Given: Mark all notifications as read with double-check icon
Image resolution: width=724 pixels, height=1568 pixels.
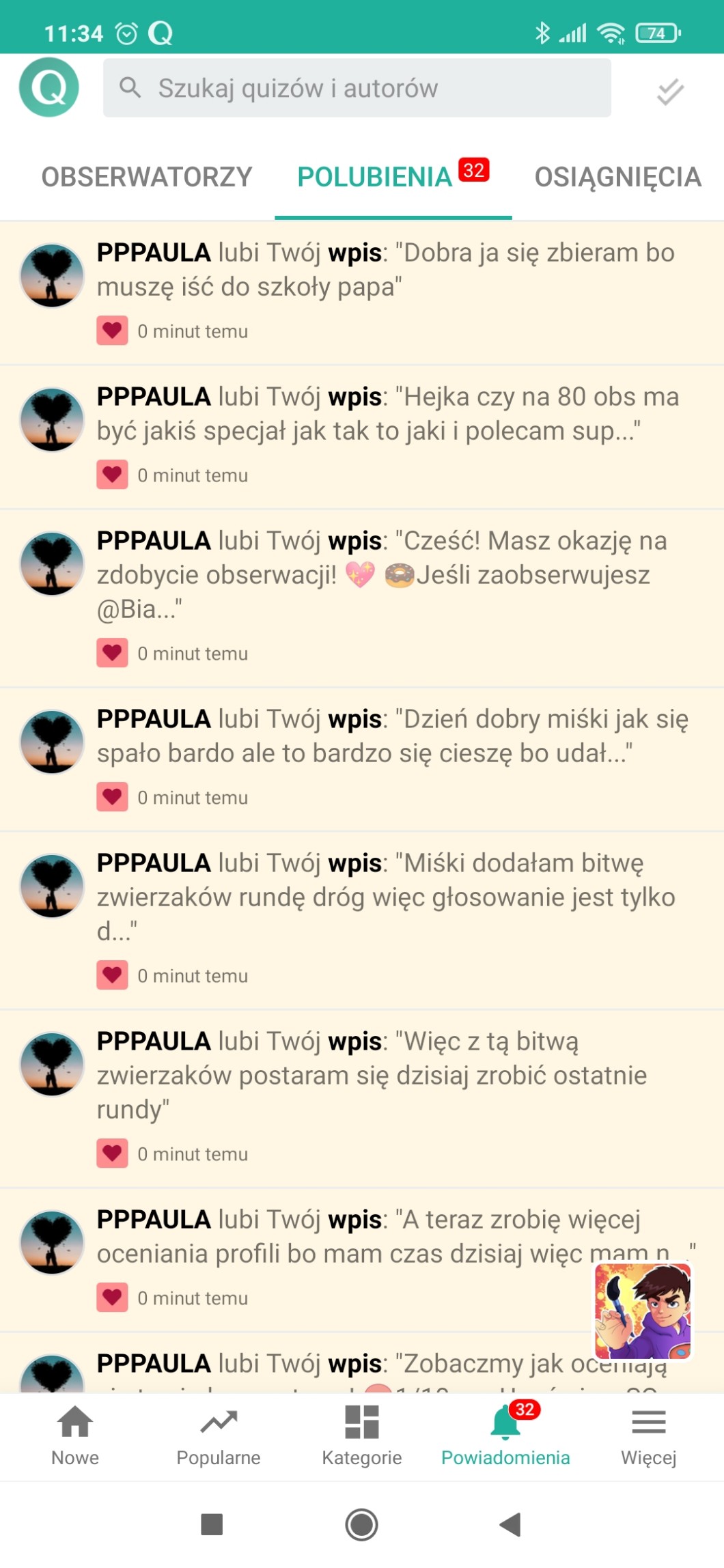Looking at the screenshot, I should click(x=669, y=92).
